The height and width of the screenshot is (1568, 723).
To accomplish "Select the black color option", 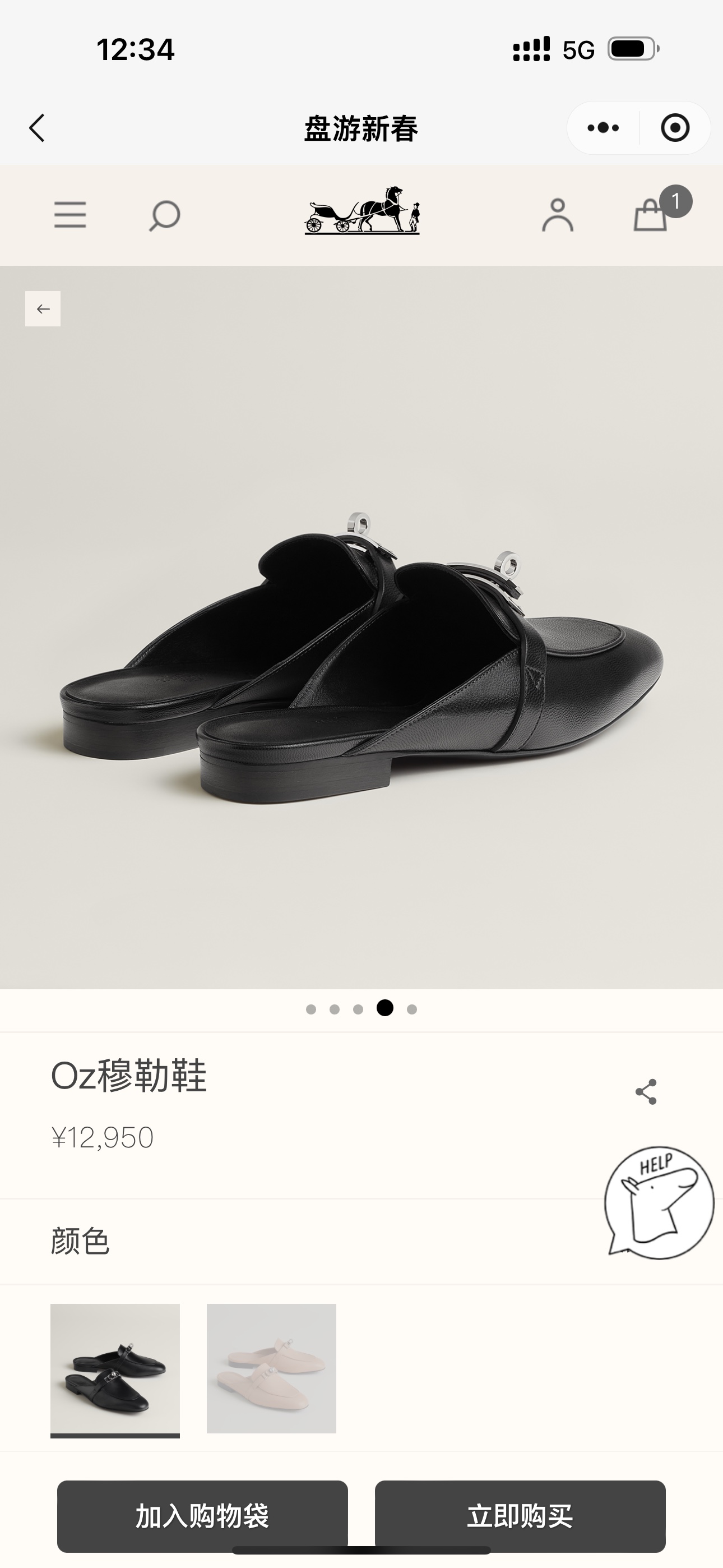I will tap(115, 1368).
